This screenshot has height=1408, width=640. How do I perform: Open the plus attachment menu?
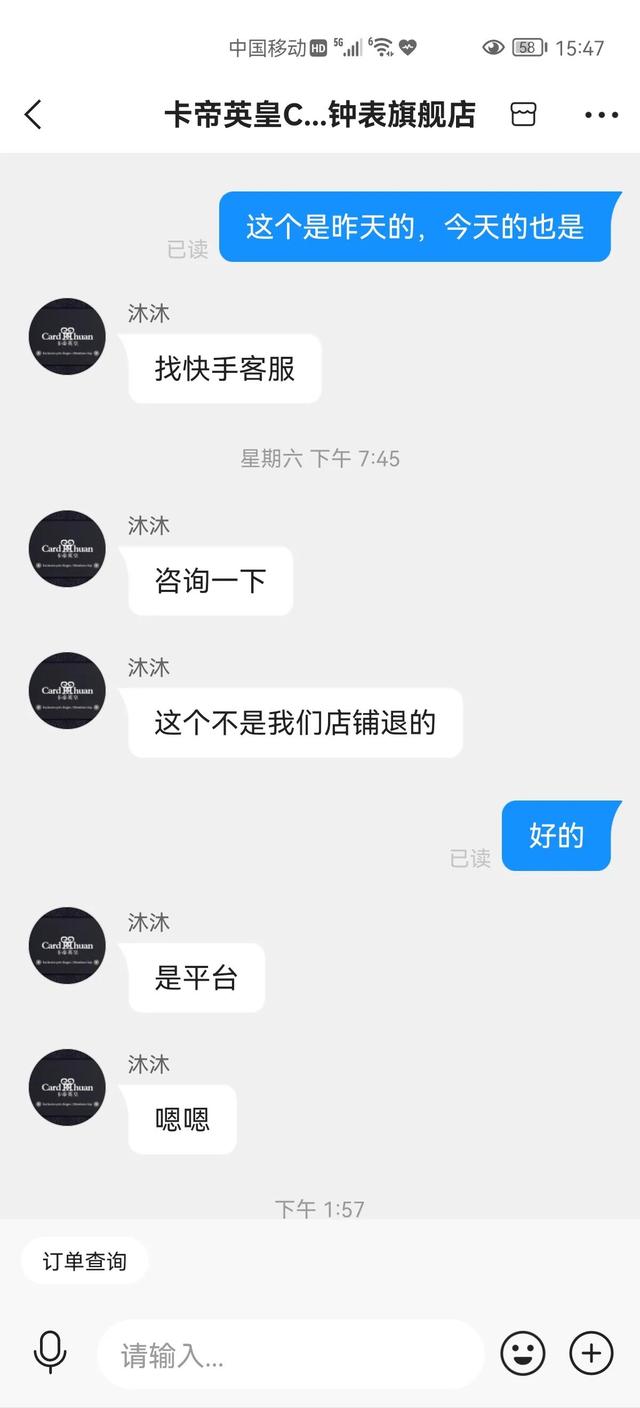[x=591, y=1354]
